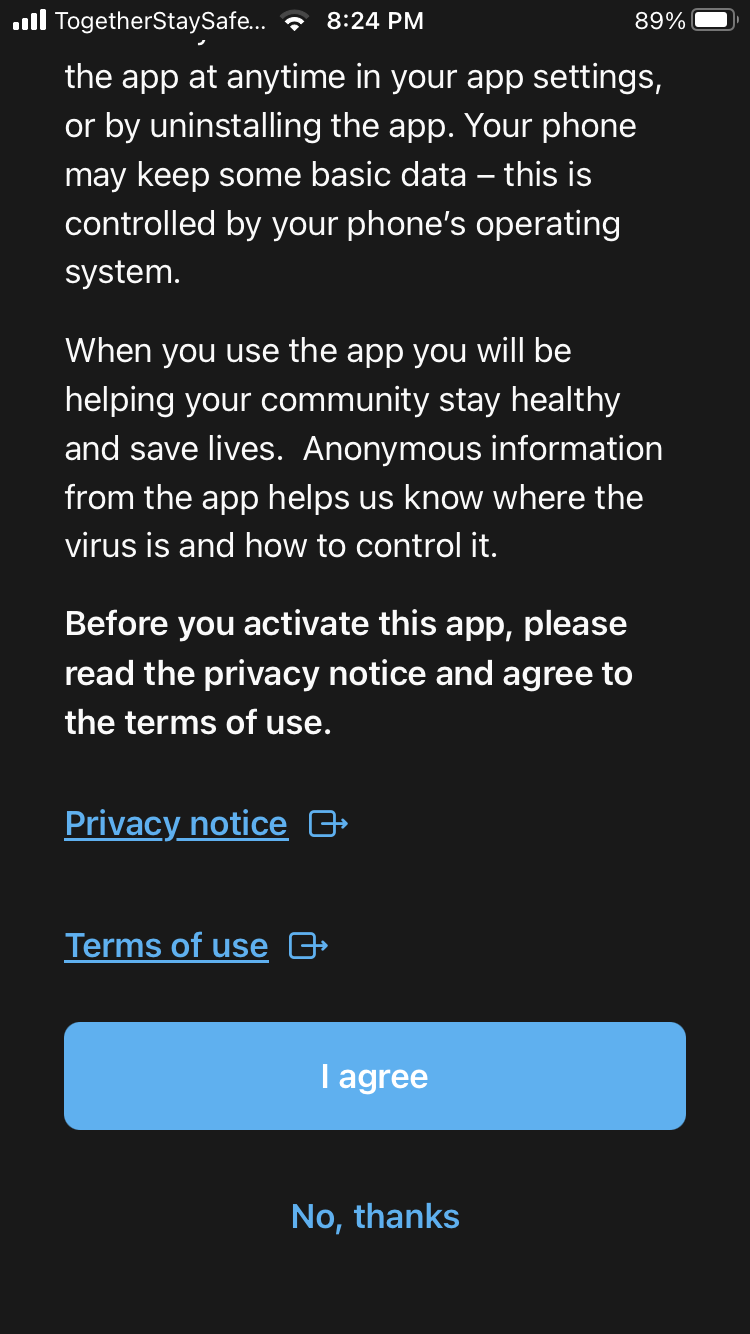Open the Terms of use link
This screenshot has width=750, height=1334.
click(167, 946)
